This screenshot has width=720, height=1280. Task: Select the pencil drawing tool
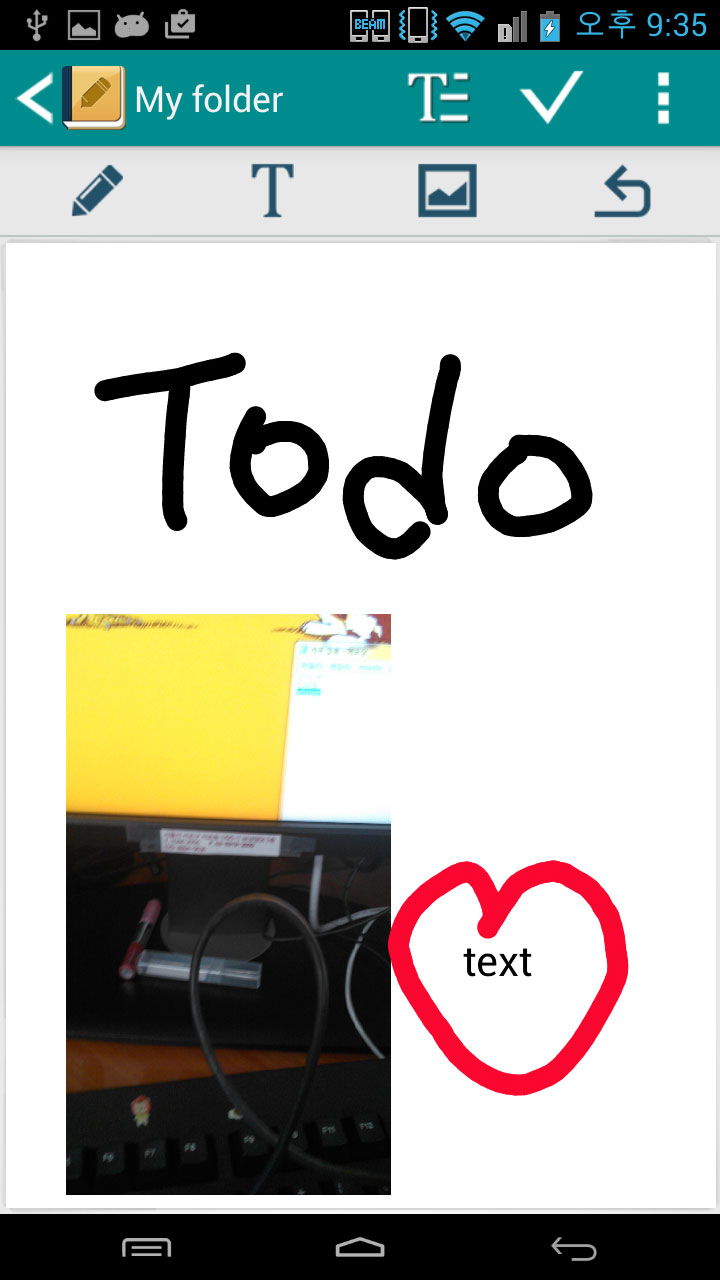[x=97, y=191]
